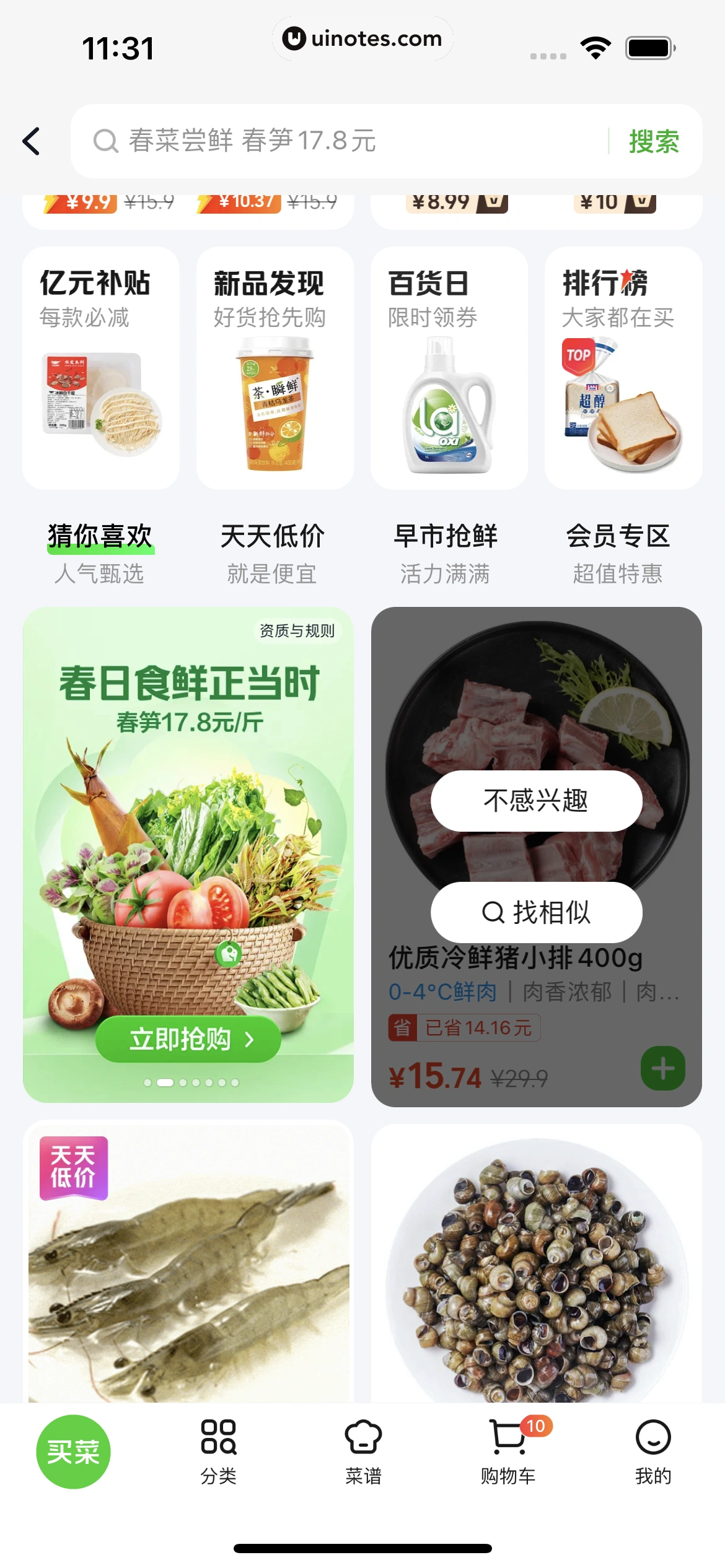View the 排行榜 ranking card
Viewport: 725px width, 1568px height.
pyautogui.click(x=623, y=368)
